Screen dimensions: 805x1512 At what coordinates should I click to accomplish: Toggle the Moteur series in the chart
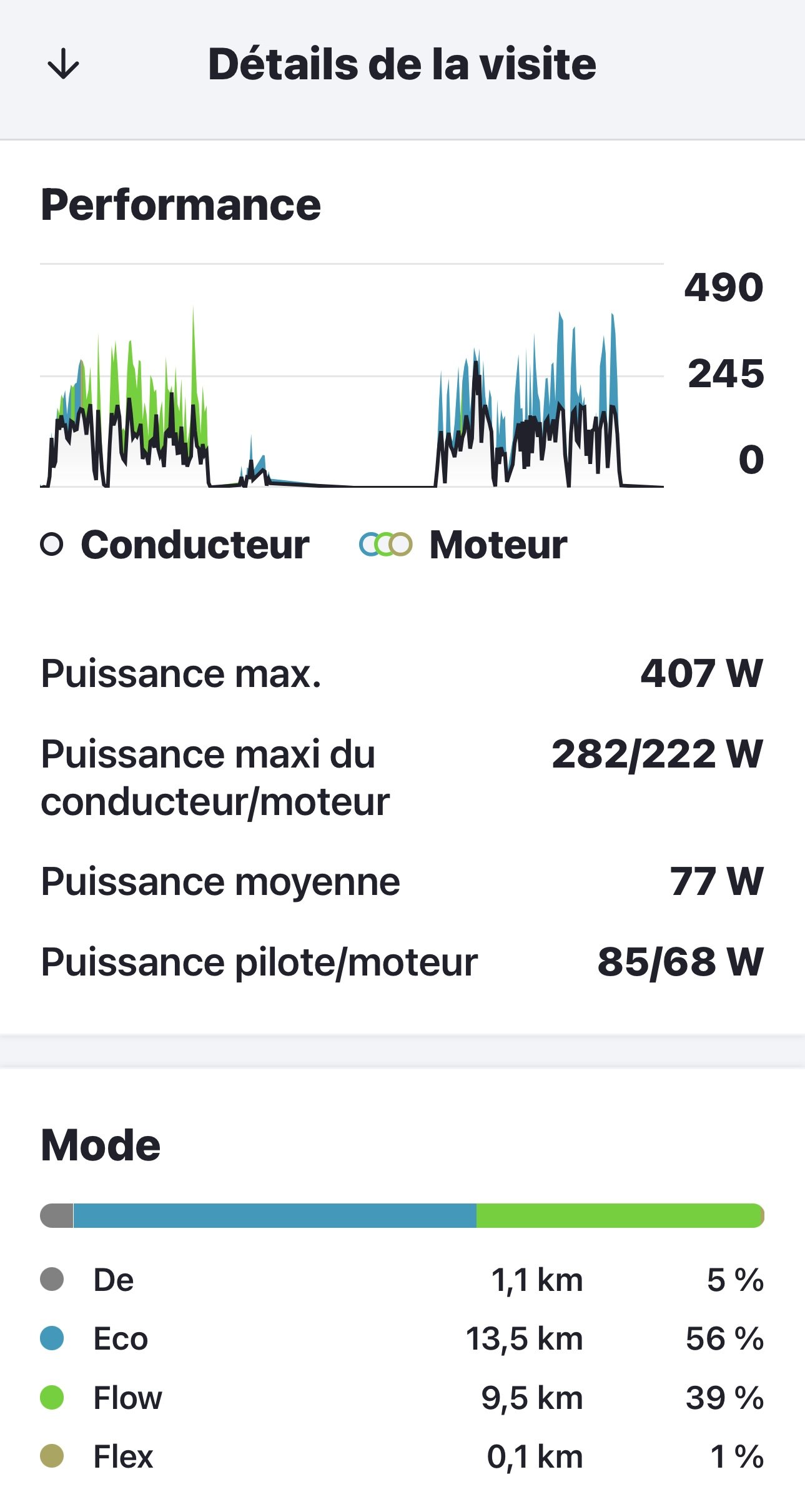point(463,545)
